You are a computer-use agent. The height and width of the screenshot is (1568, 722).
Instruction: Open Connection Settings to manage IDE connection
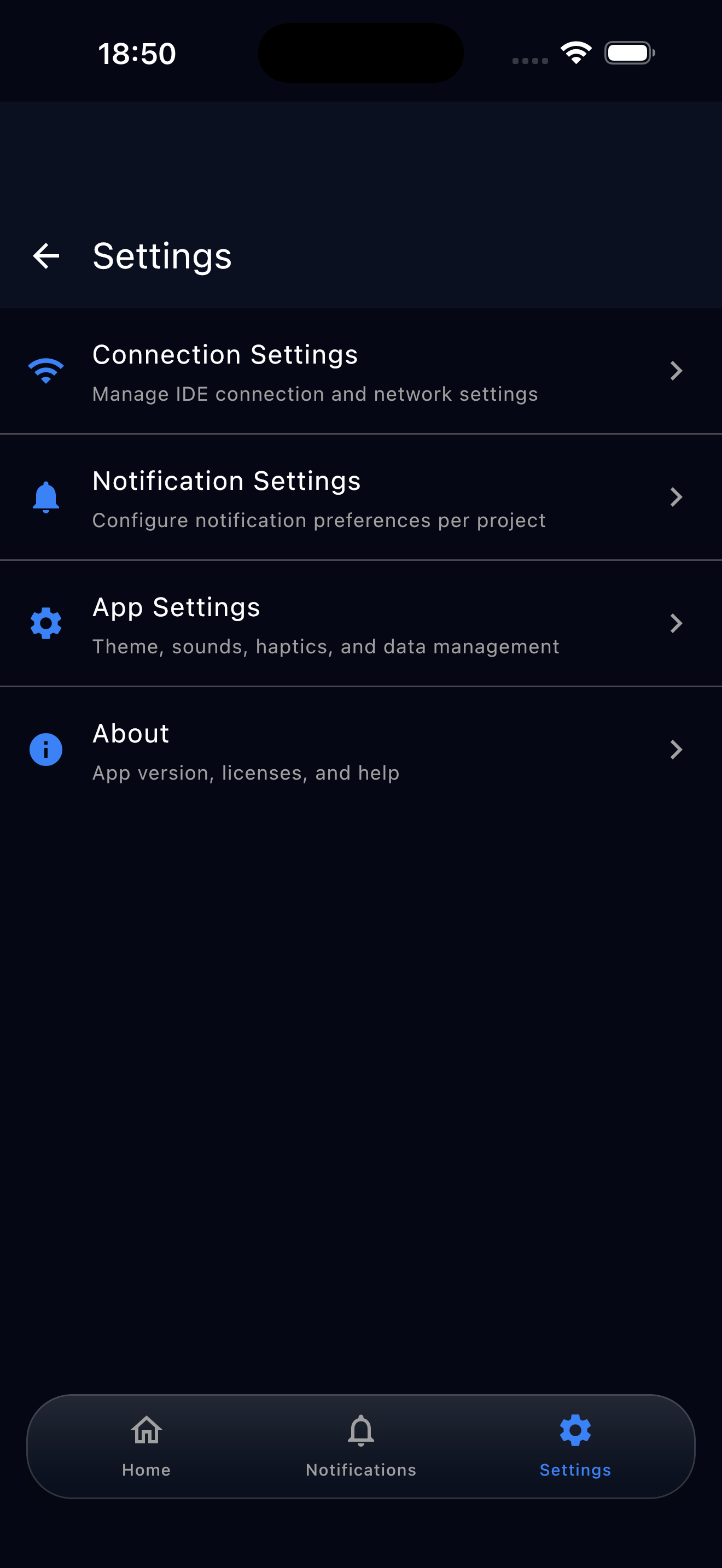304,371
